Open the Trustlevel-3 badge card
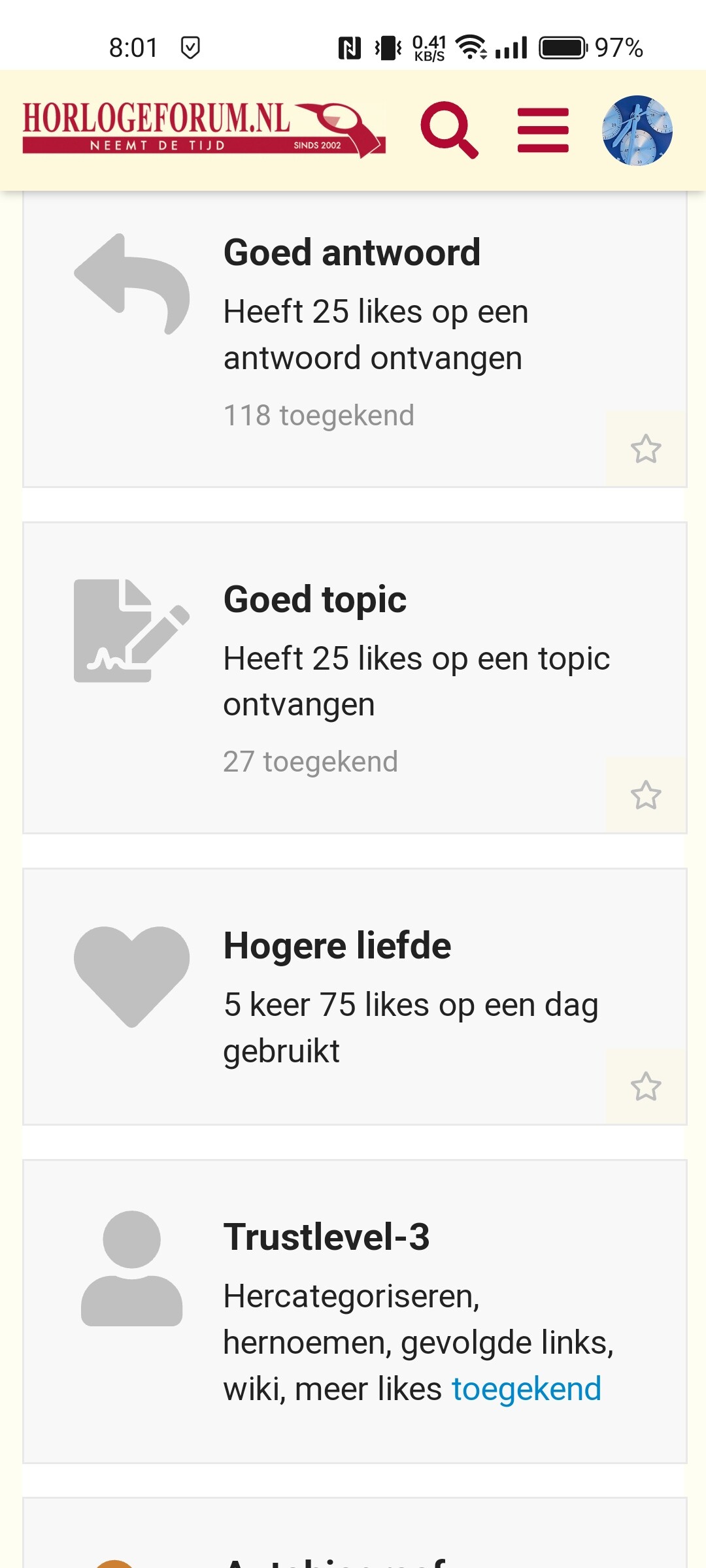Viewport: 706px width, 1568px height. [355, 1312]
